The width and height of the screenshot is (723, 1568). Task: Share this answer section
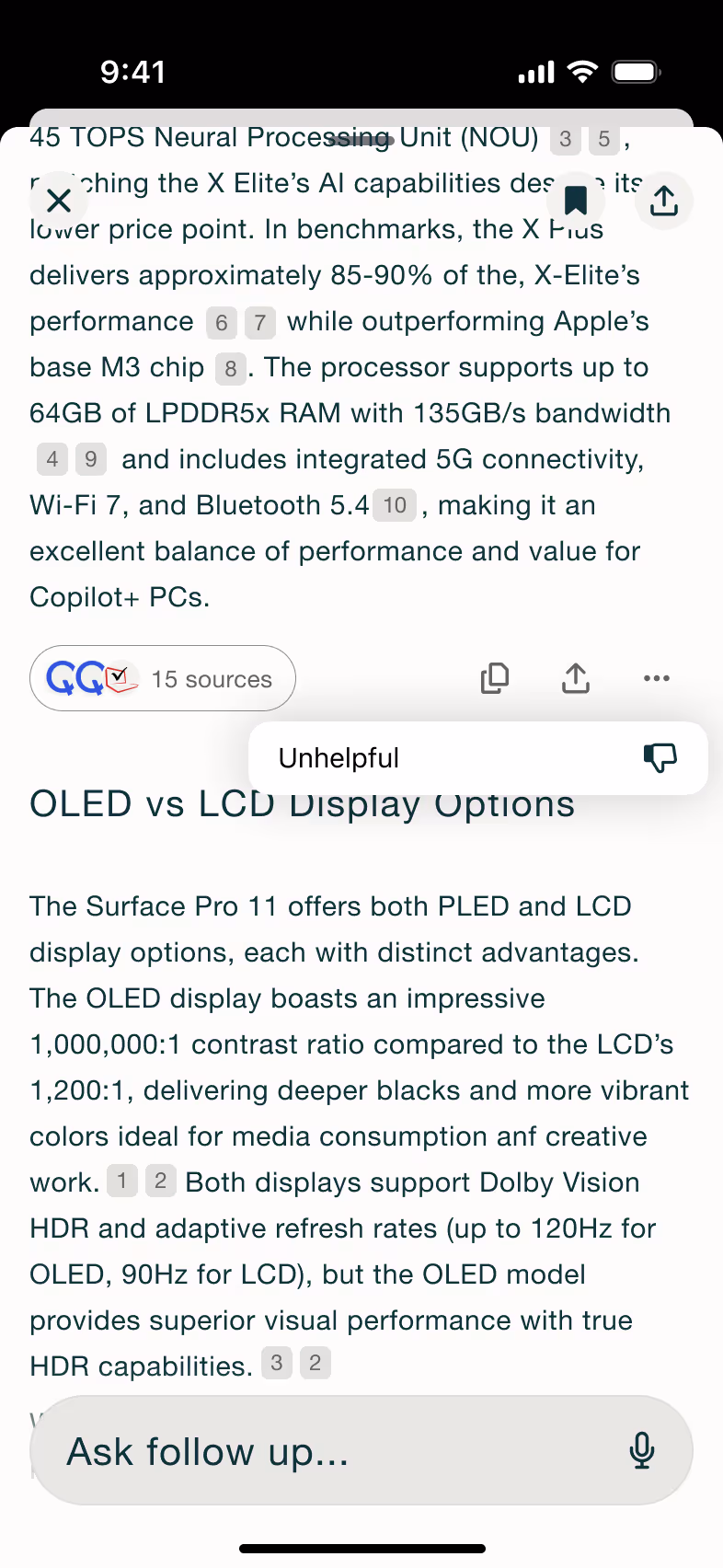[576, 678]
